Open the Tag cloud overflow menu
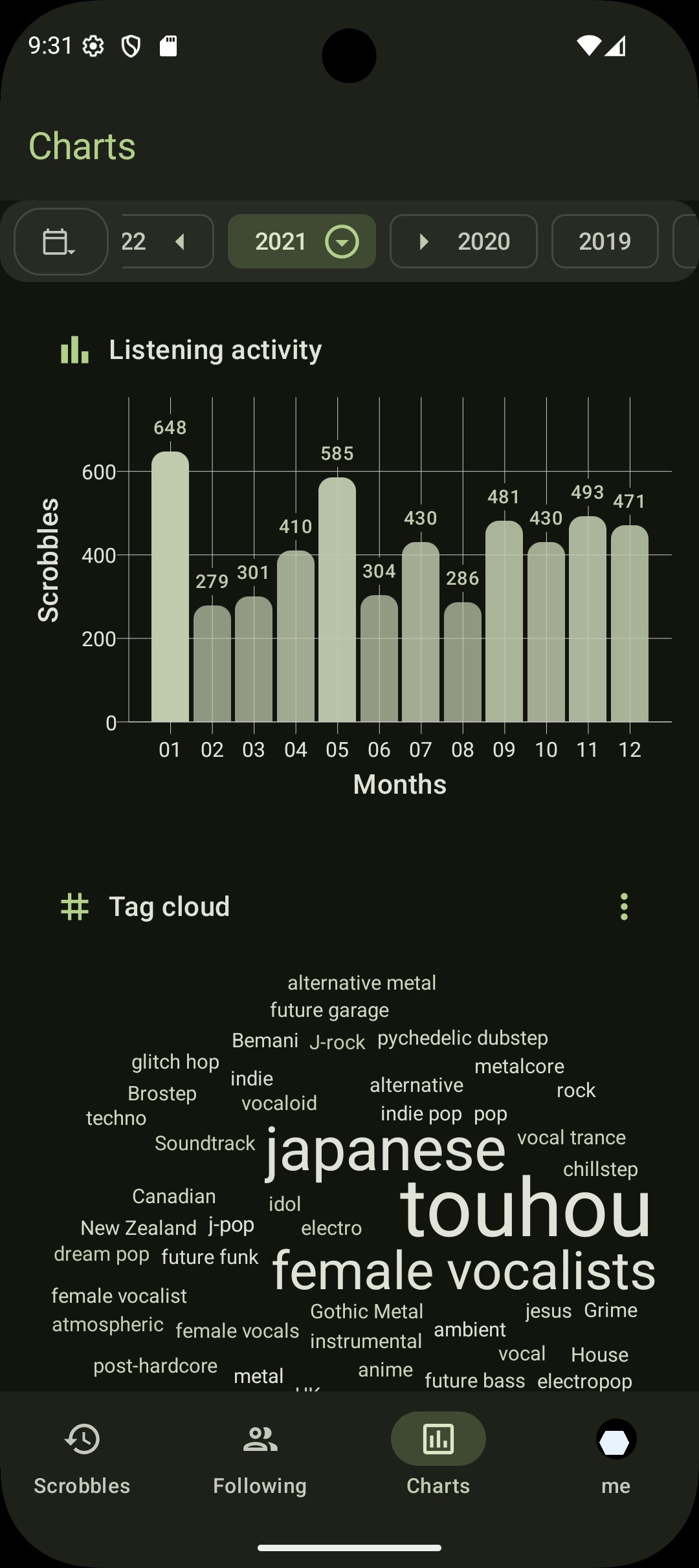 click(624, 907)
